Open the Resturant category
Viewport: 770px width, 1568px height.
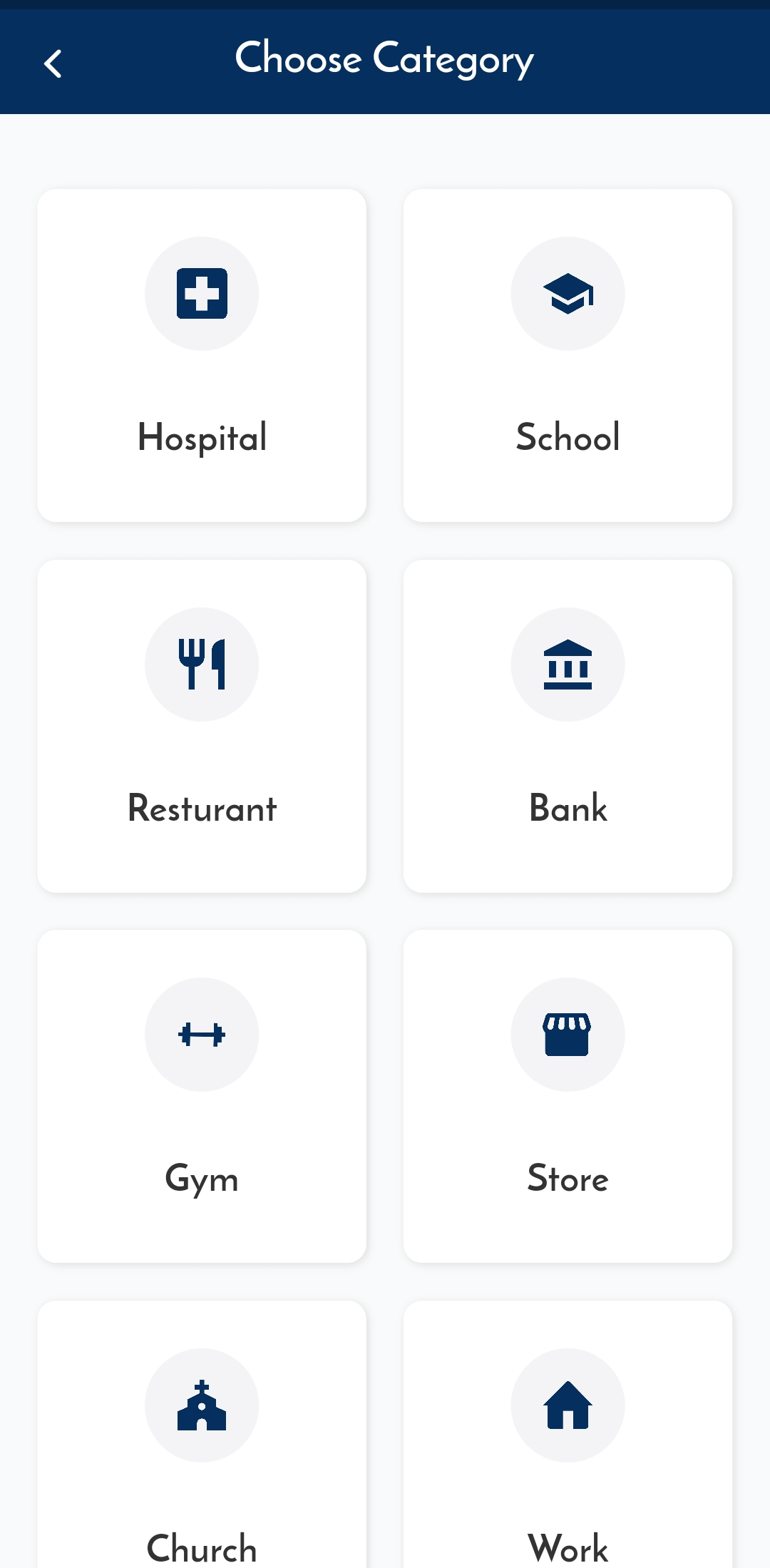coord(202,726)
